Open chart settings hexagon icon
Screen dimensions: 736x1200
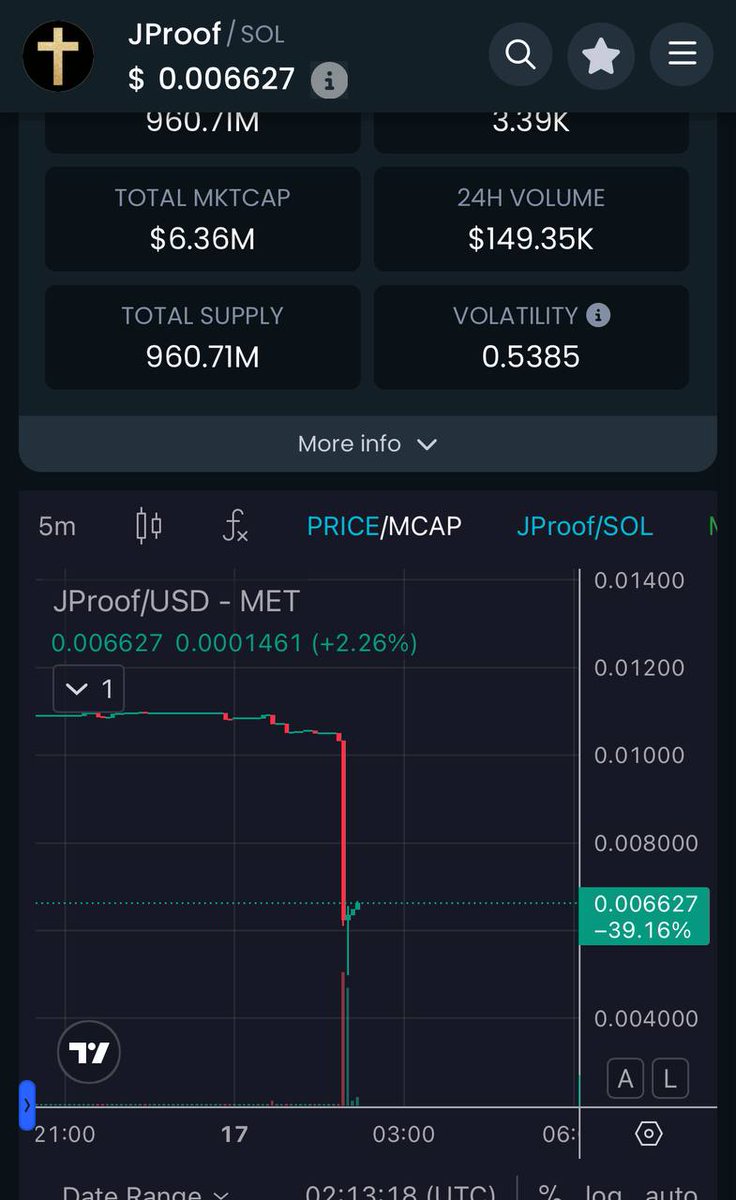coord(649,1134)
